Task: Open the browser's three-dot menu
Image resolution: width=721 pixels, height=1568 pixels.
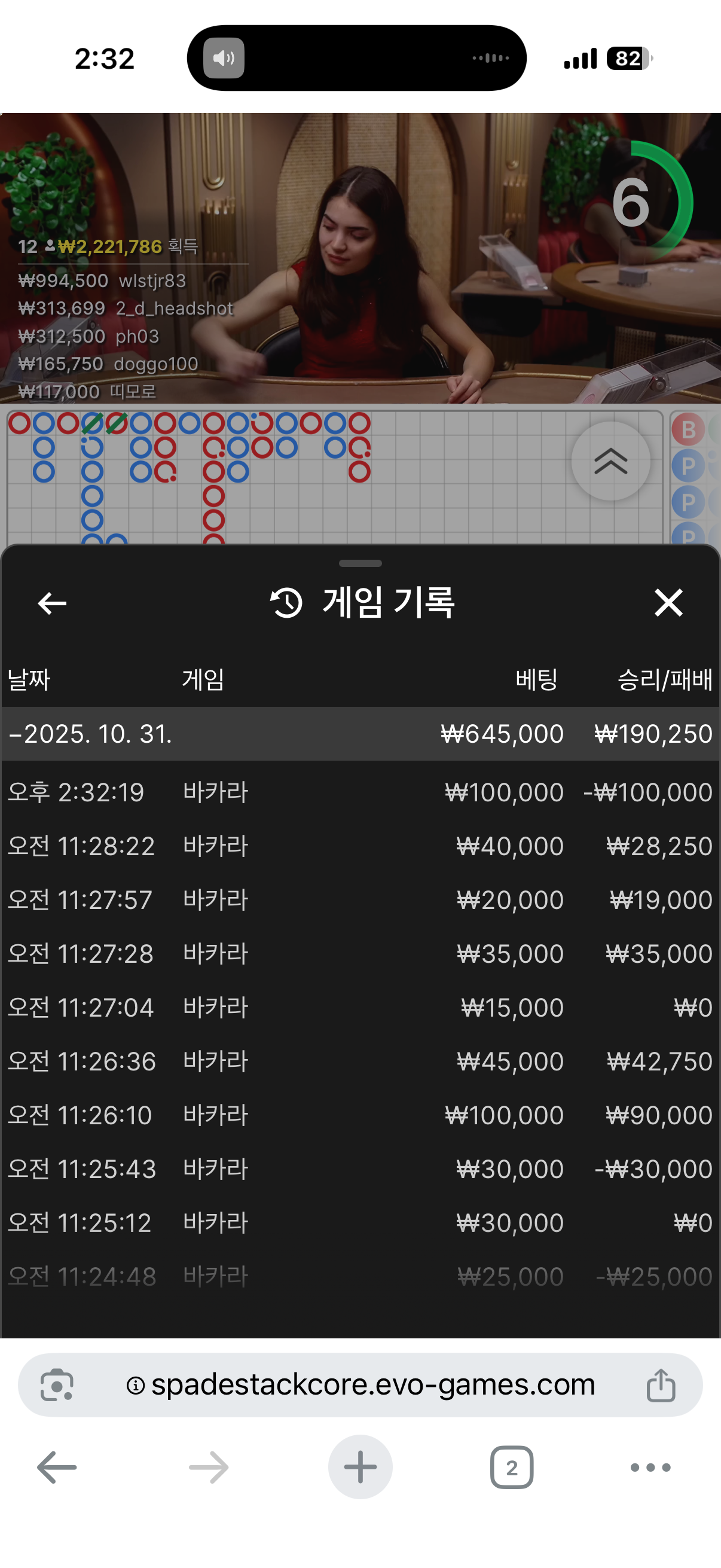Action: [650, 1468]
